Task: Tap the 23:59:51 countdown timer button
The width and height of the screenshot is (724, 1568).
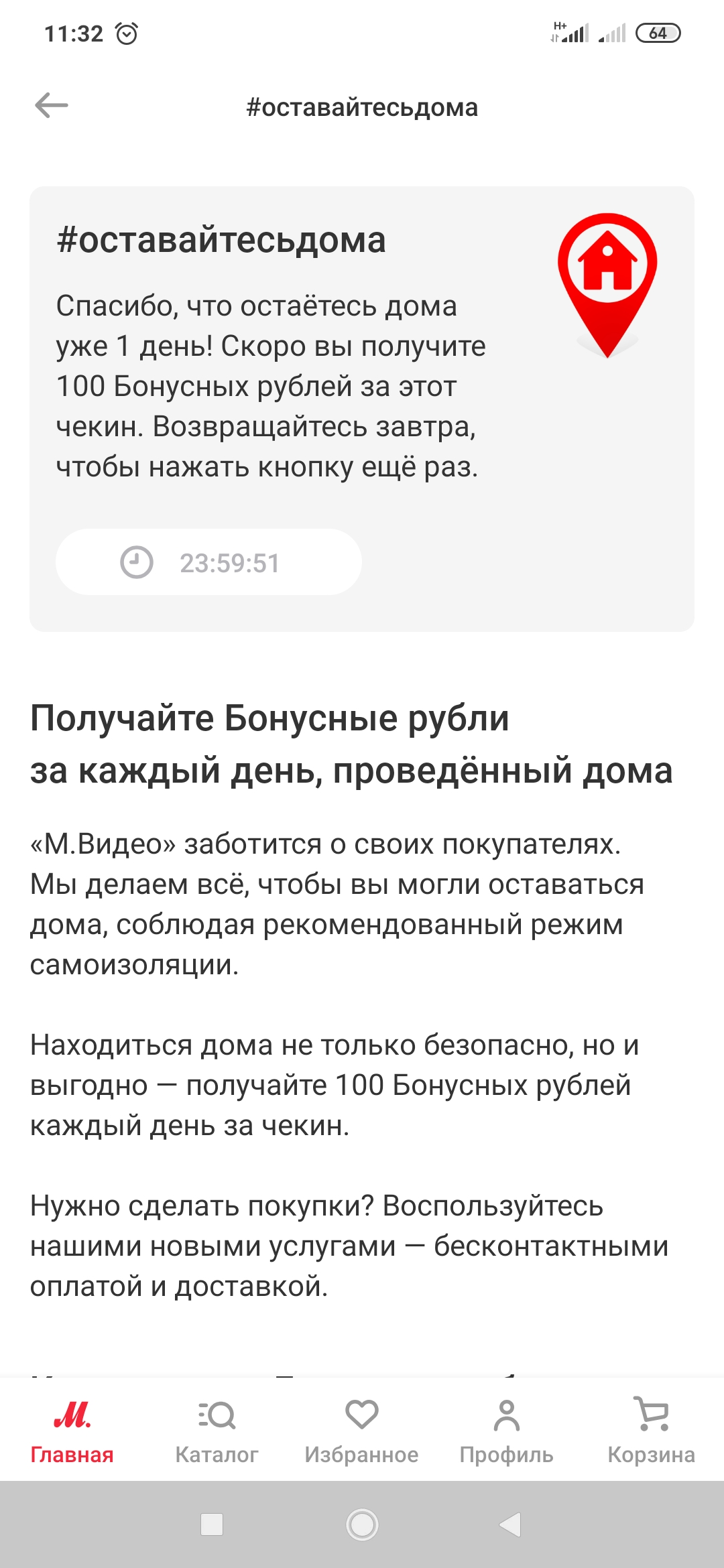Action: pos(208,562)
